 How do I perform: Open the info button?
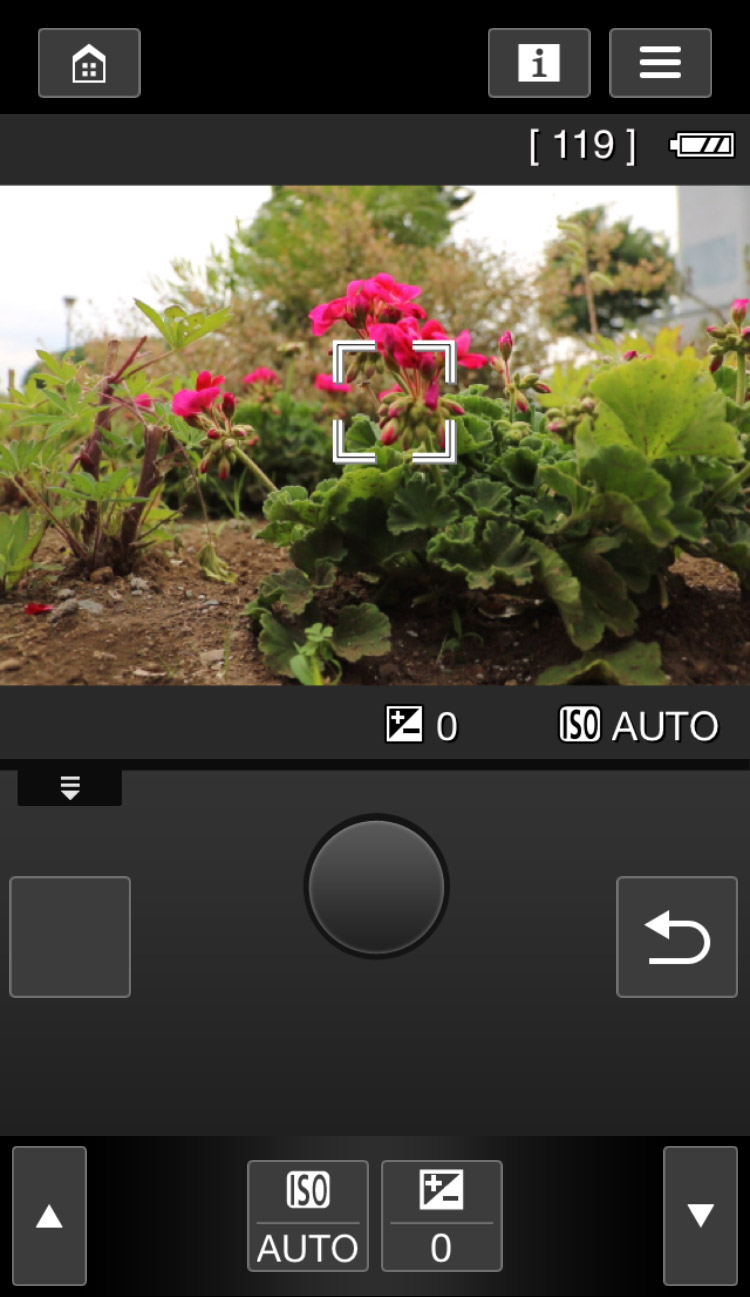pyautogui.click(x=539, y=63)
